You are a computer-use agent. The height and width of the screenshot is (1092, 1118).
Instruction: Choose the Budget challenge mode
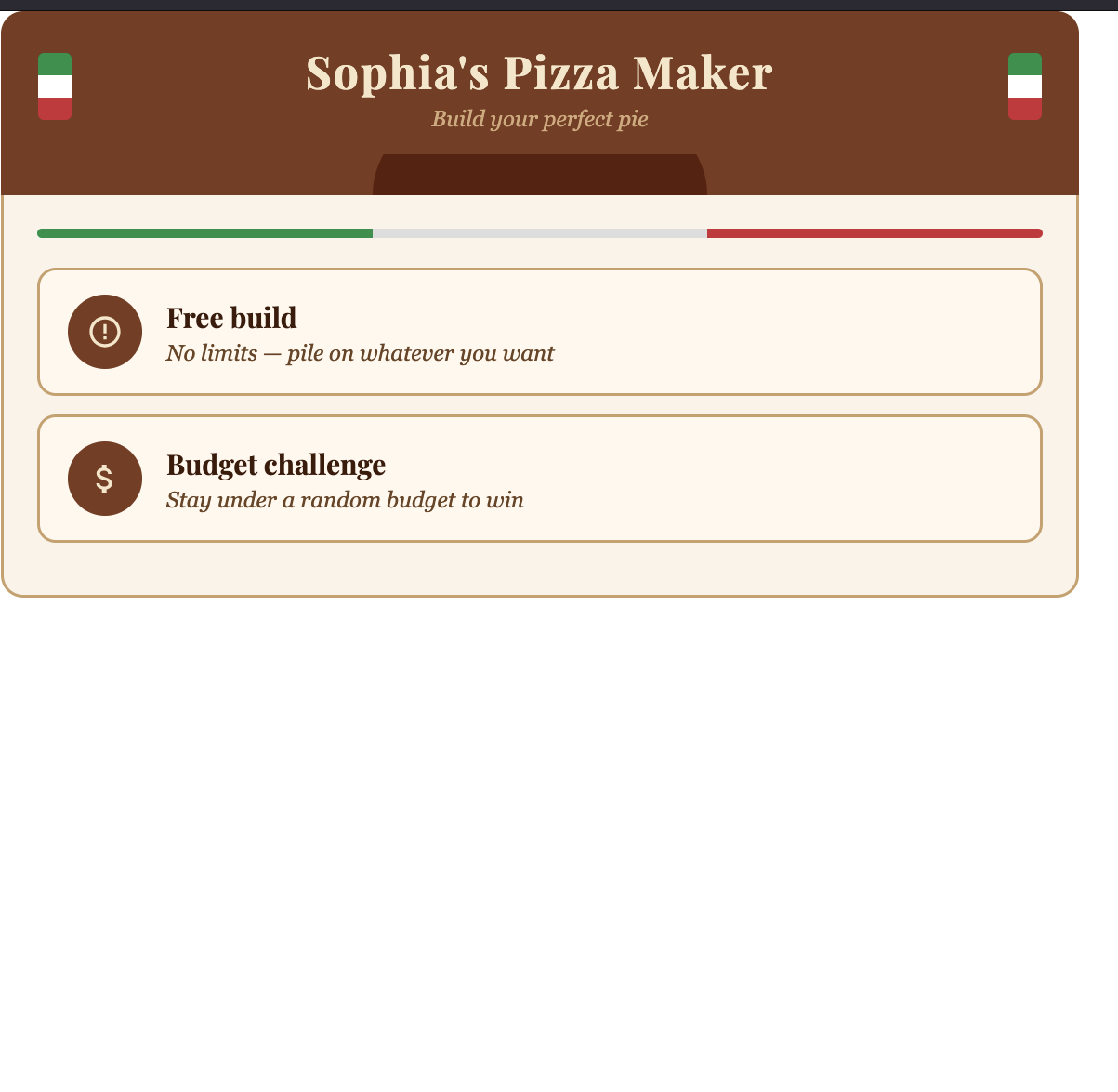(539, 479)
